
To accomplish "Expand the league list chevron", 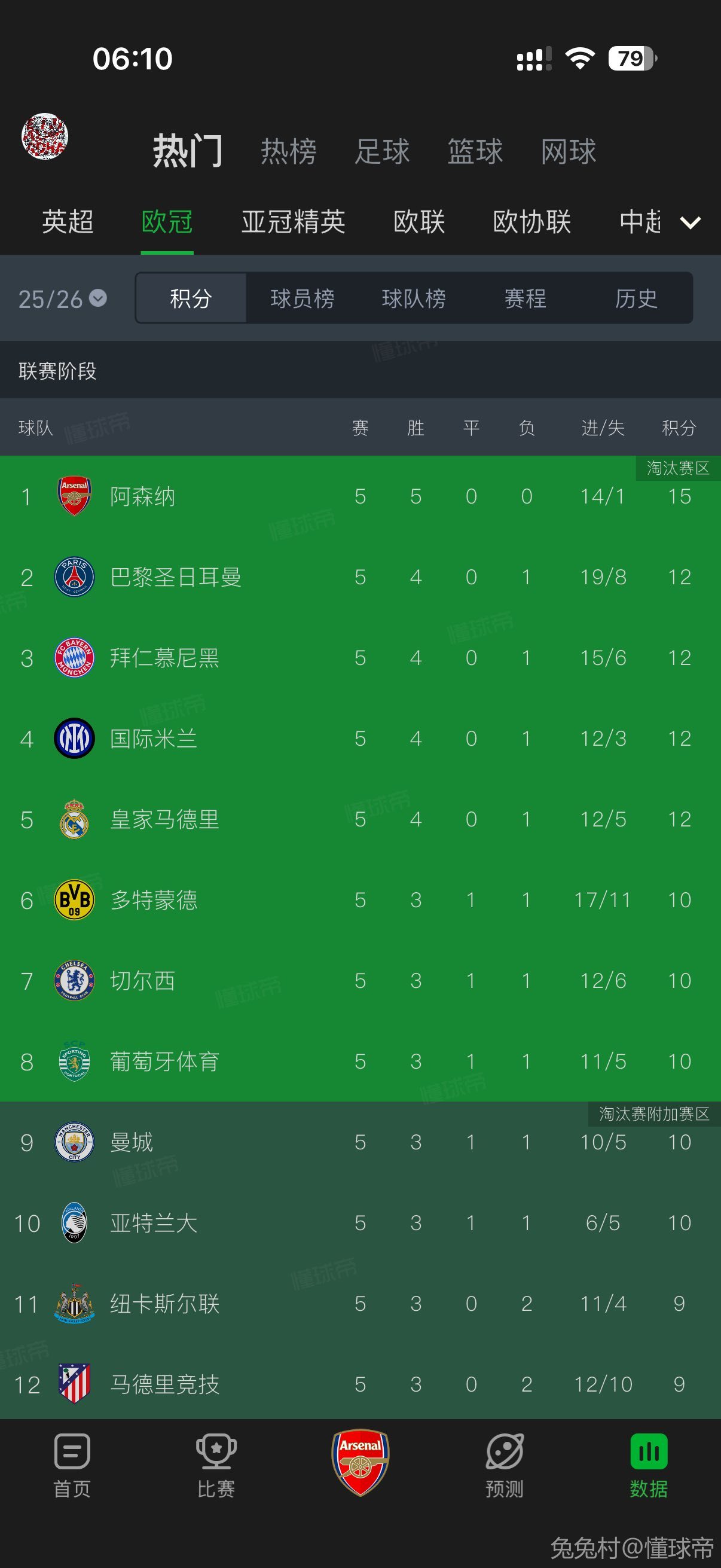I will point(690,223).
